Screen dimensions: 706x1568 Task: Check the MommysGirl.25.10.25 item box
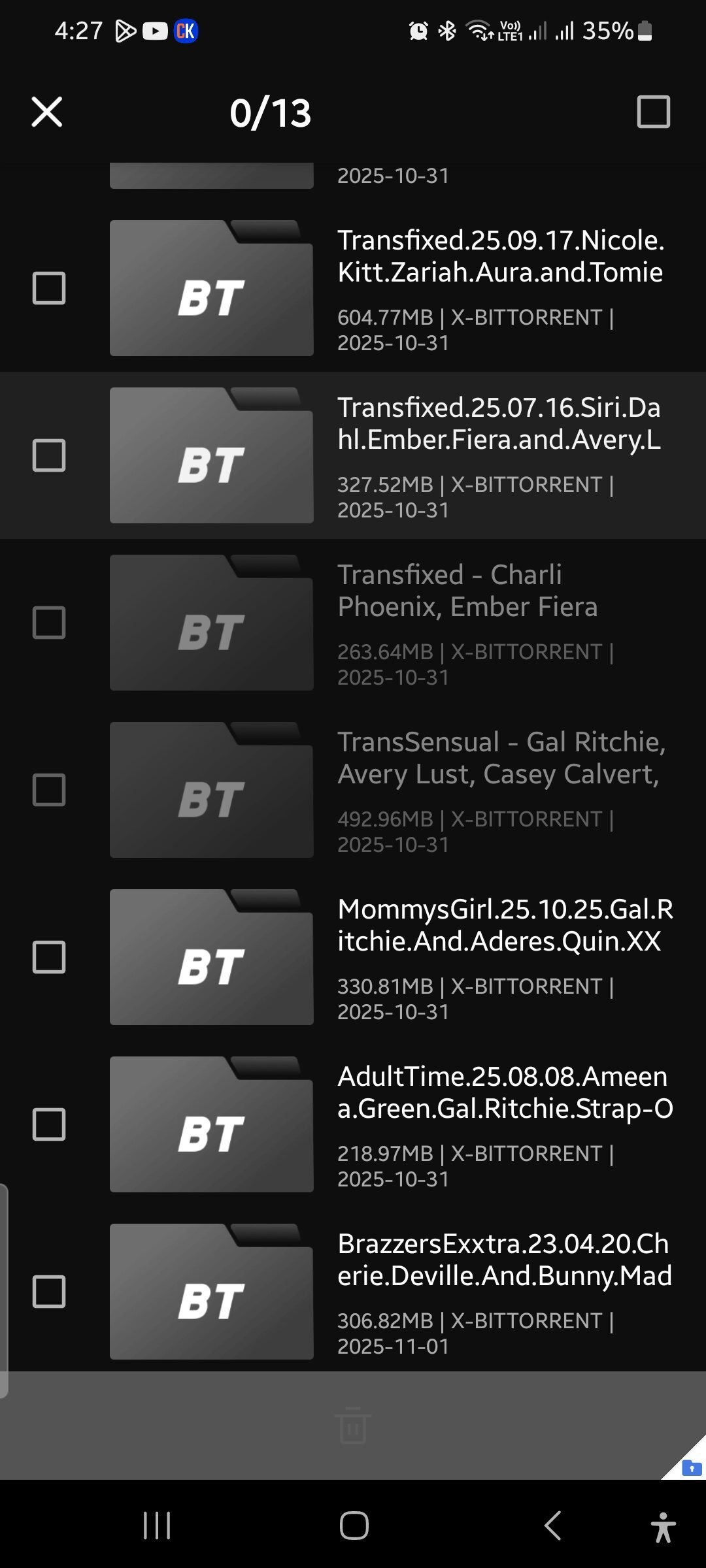tap(49, 957)
